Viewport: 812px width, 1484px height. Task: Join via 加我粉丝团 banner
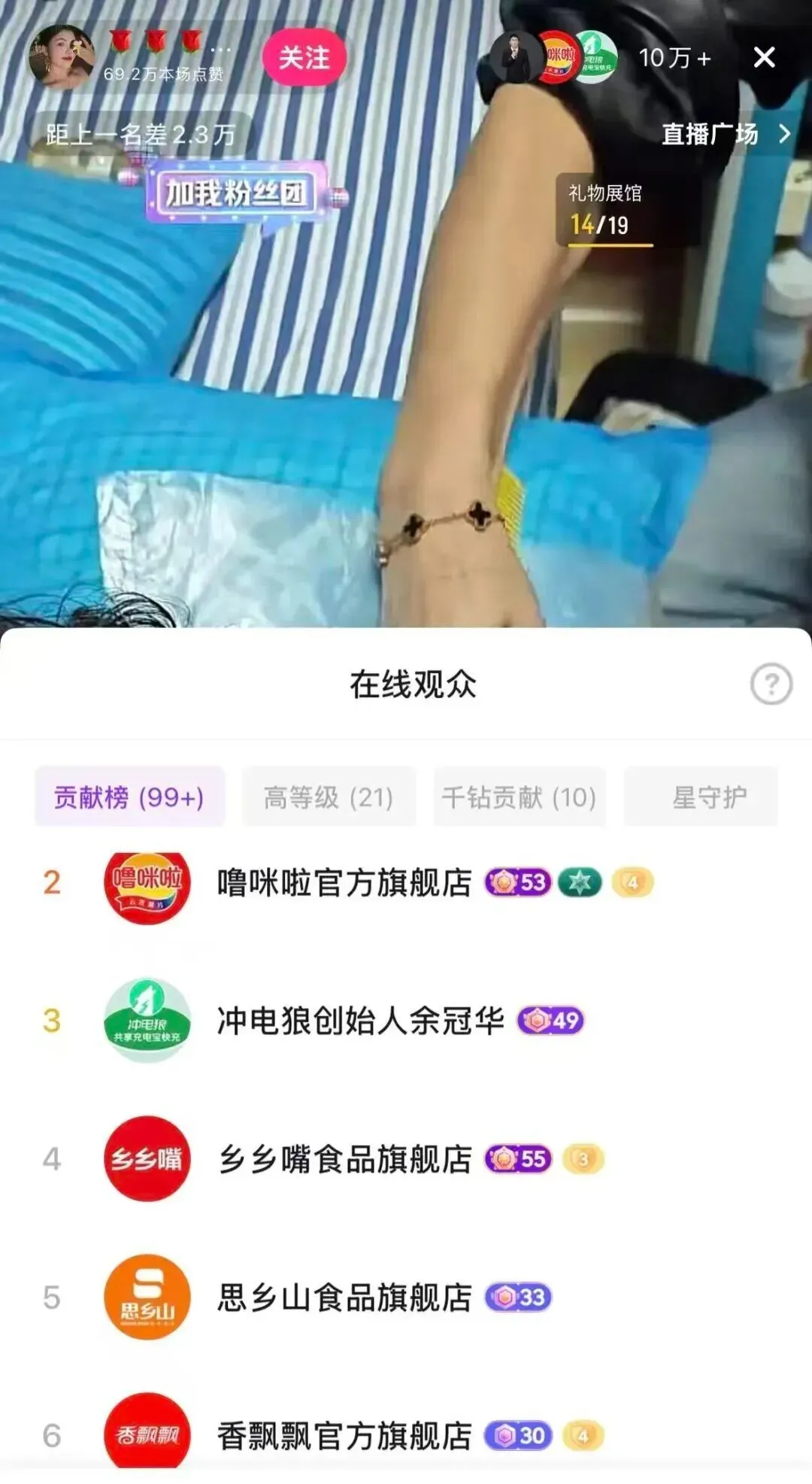[x=236, y=193]
